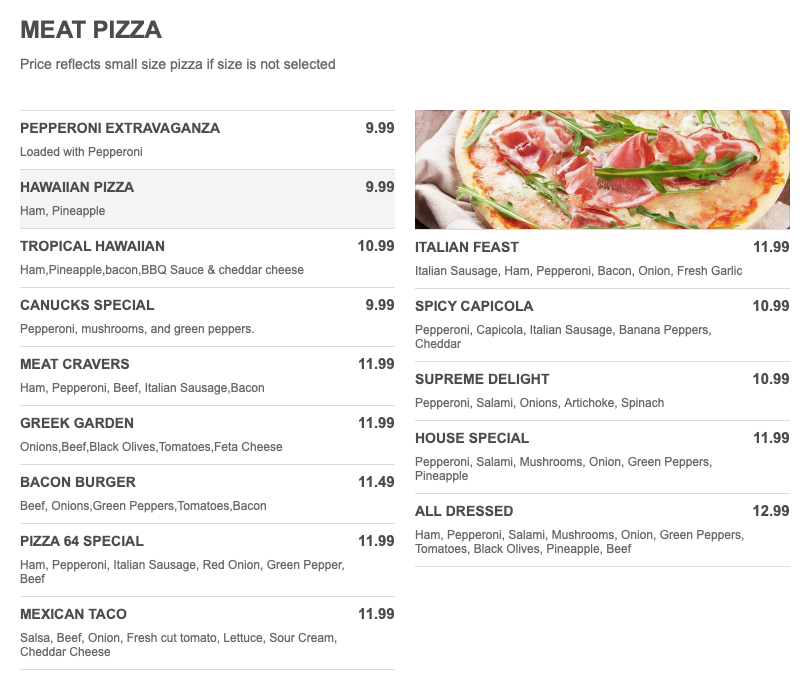The height and width of the screenshot is (682, 810).
Task: Pick the Bacon Burger pizza
Action: pyautogui.click(x=78, y=483)
